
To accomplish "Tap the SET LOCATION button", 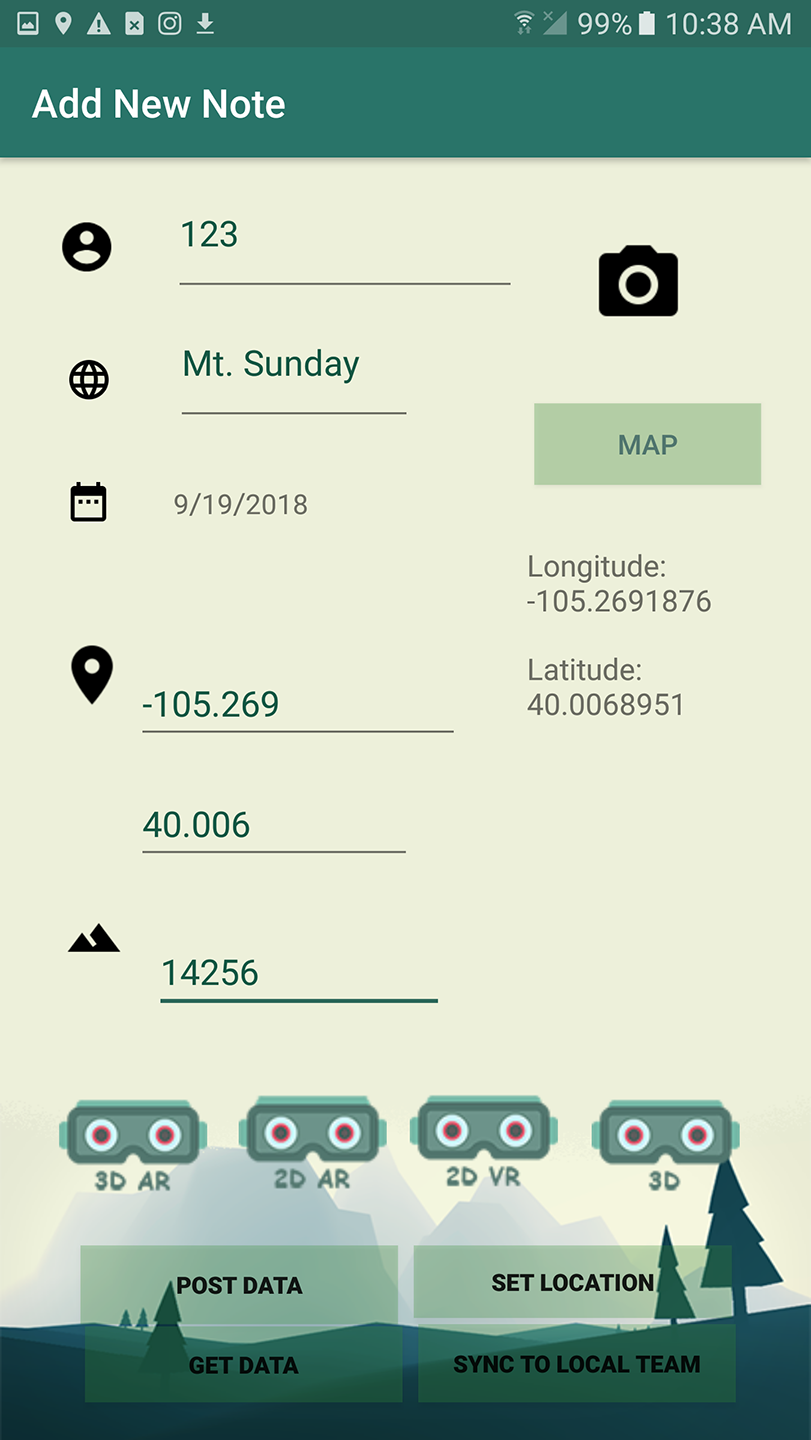I will (x=572, y=1282).
